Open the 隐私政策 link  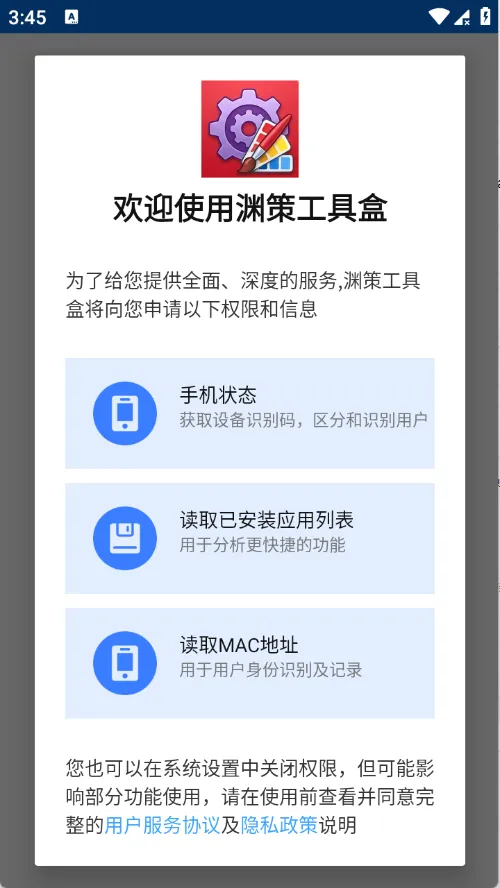279,826
